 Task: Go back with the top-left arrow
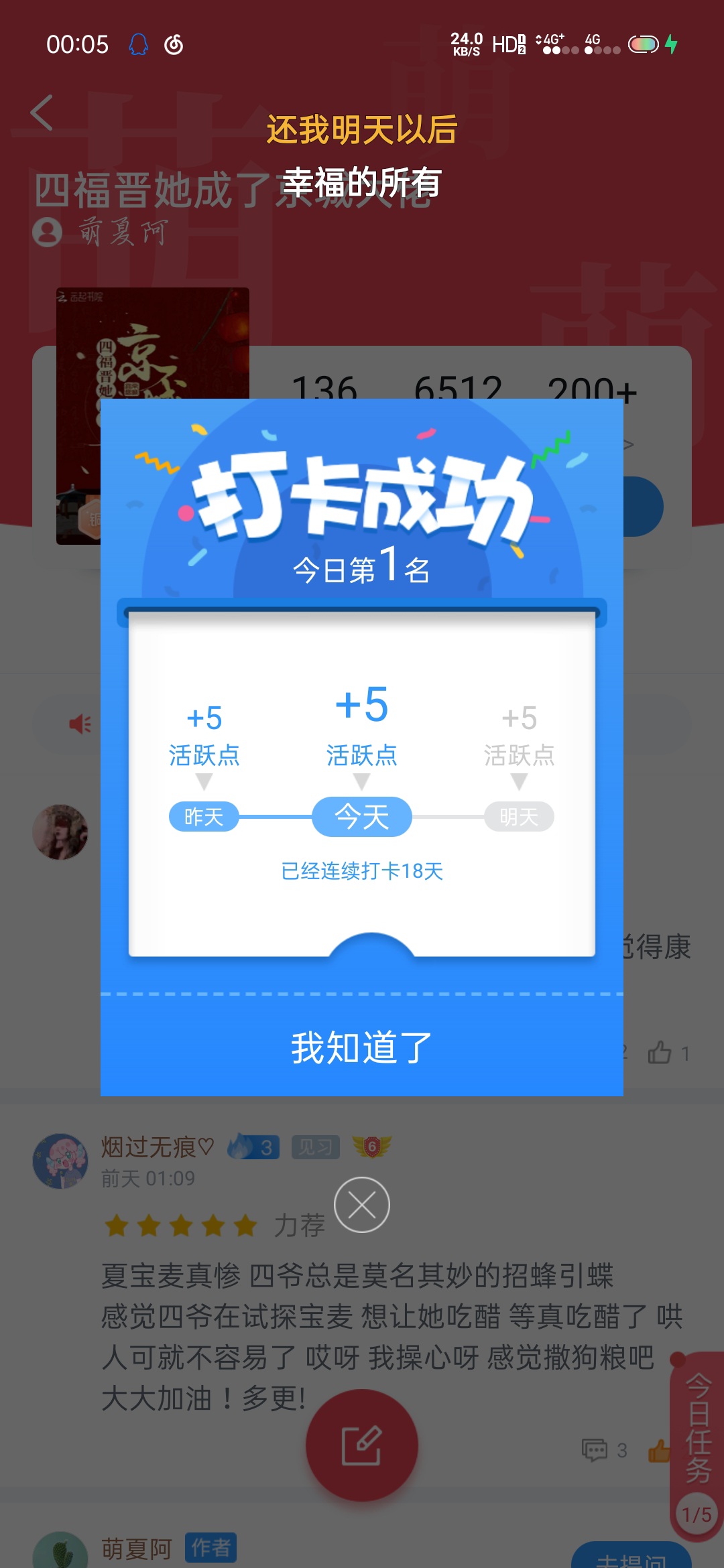pos(42,112)
